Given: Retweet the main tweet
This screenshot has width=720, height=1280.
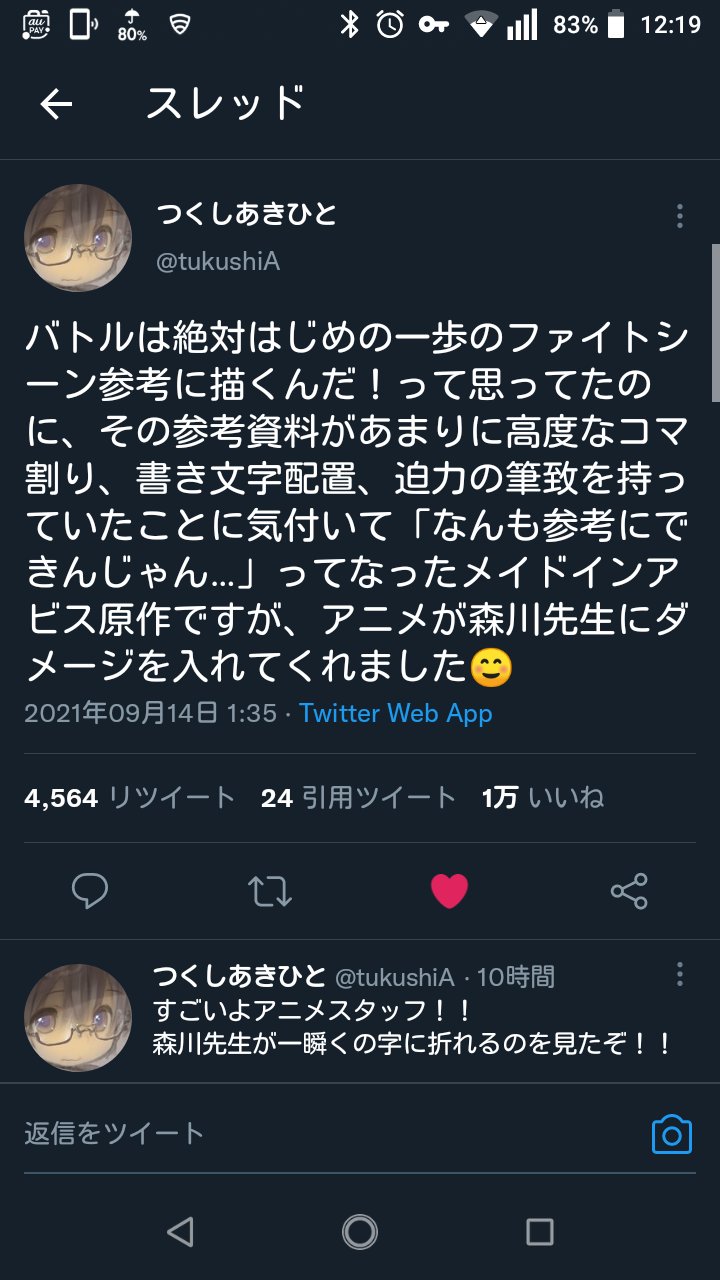Looking at the screenshot, I should click(x=268, y=890).
